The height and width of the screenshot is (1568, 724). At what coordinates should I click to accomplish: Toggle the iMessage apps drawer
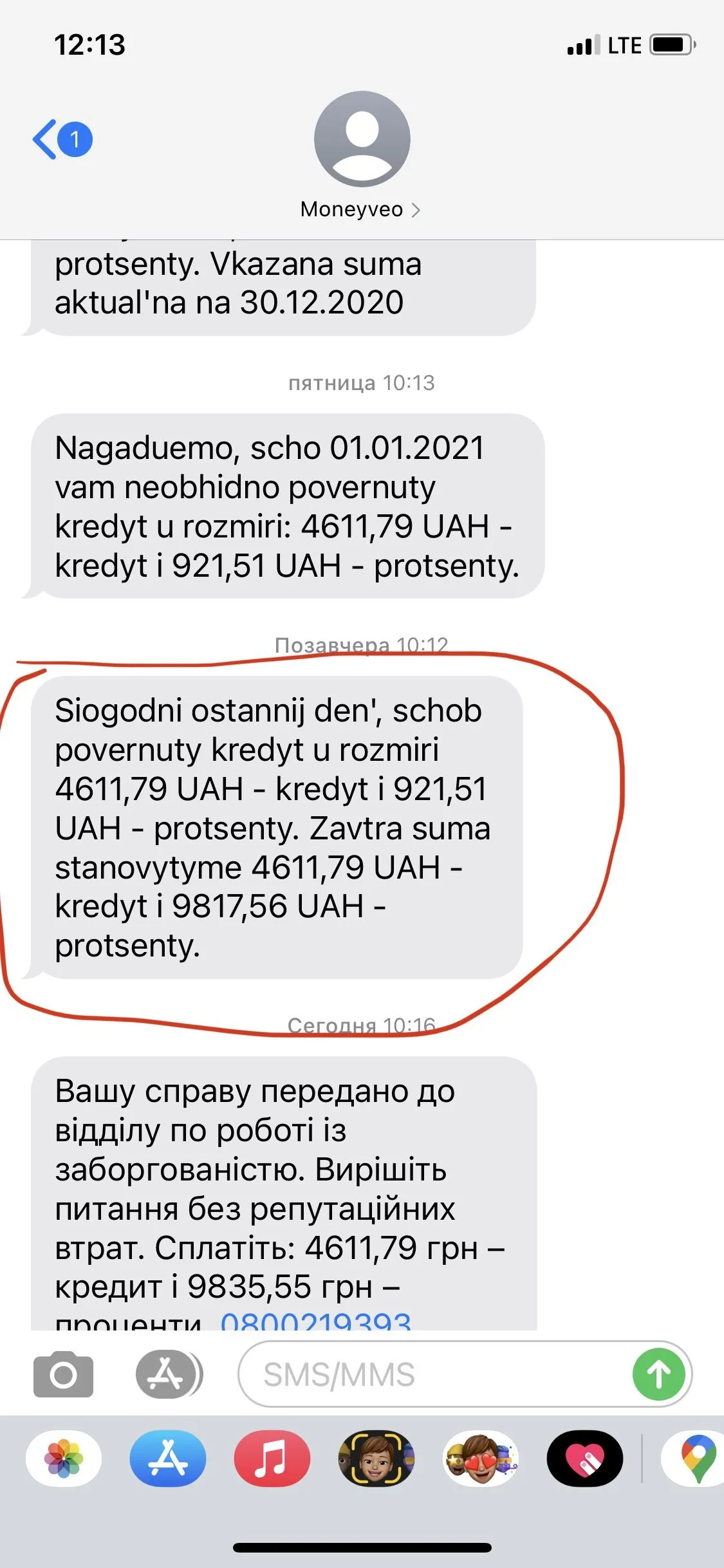(x=167, y=1376)
